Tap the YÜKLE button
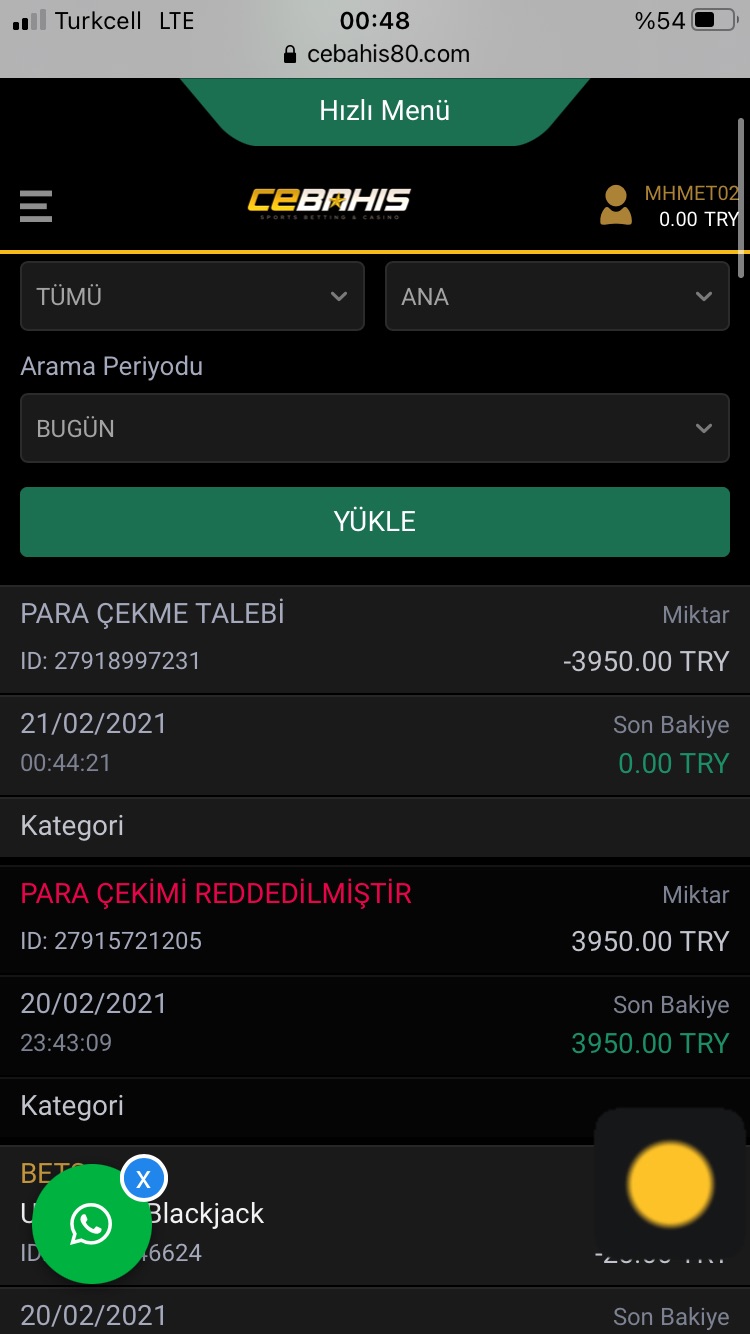 [x=375, y=521]
